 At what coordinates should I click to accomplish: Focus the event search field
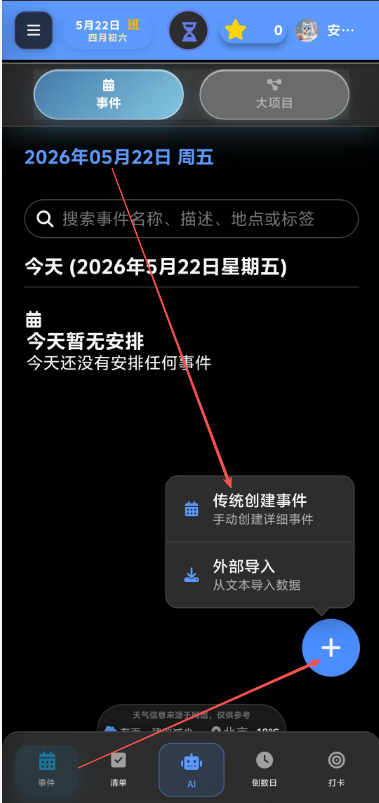(192, 219)
